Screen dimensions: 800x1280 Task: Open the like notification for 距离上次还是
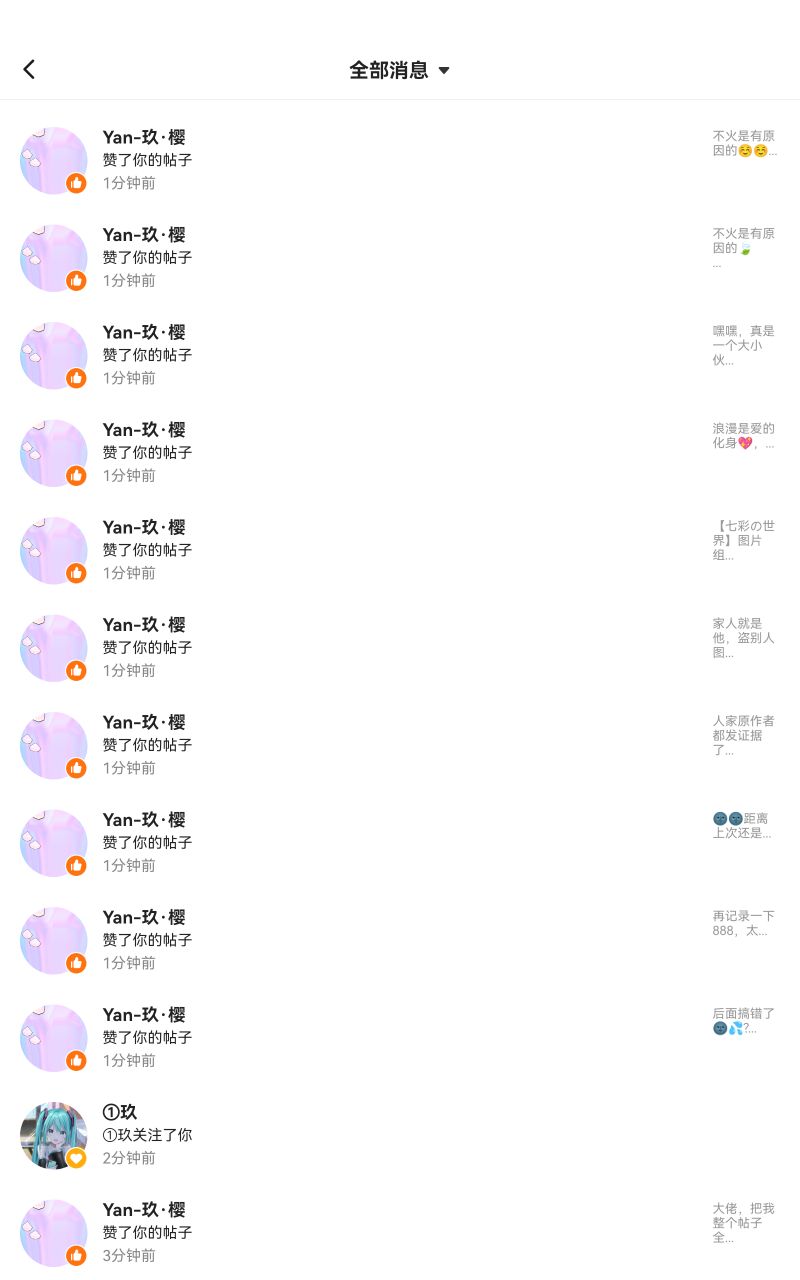click(400, 843)
